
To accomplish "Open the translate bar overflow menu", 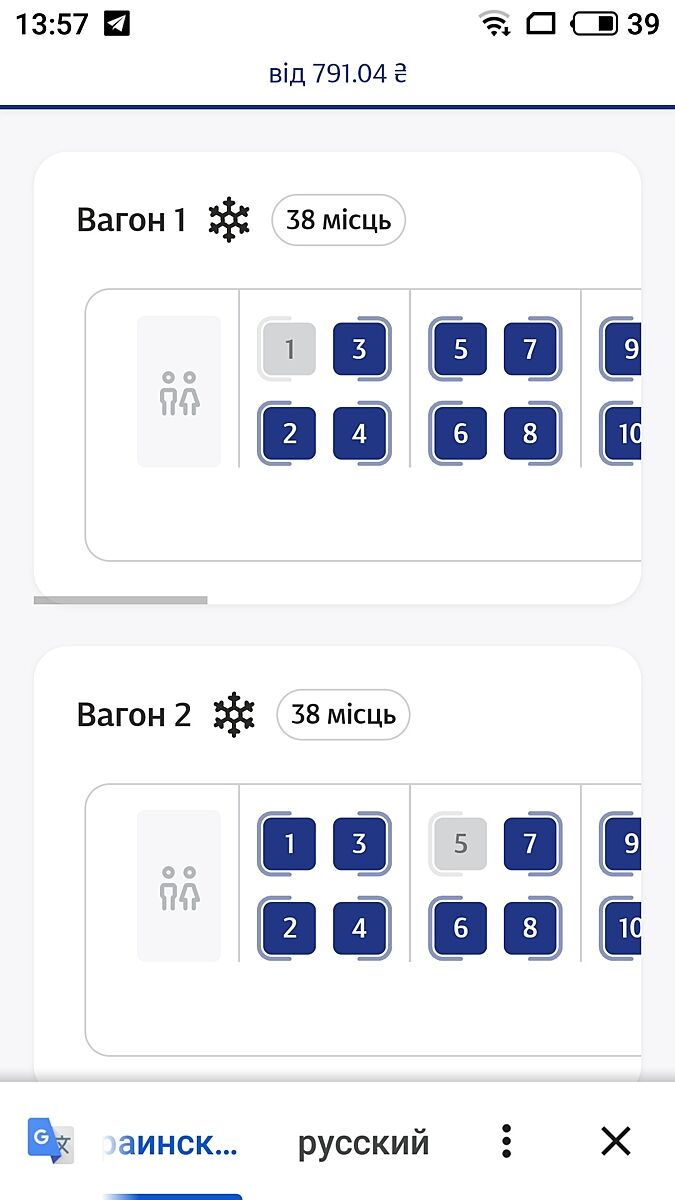I will coord(507,1141).
